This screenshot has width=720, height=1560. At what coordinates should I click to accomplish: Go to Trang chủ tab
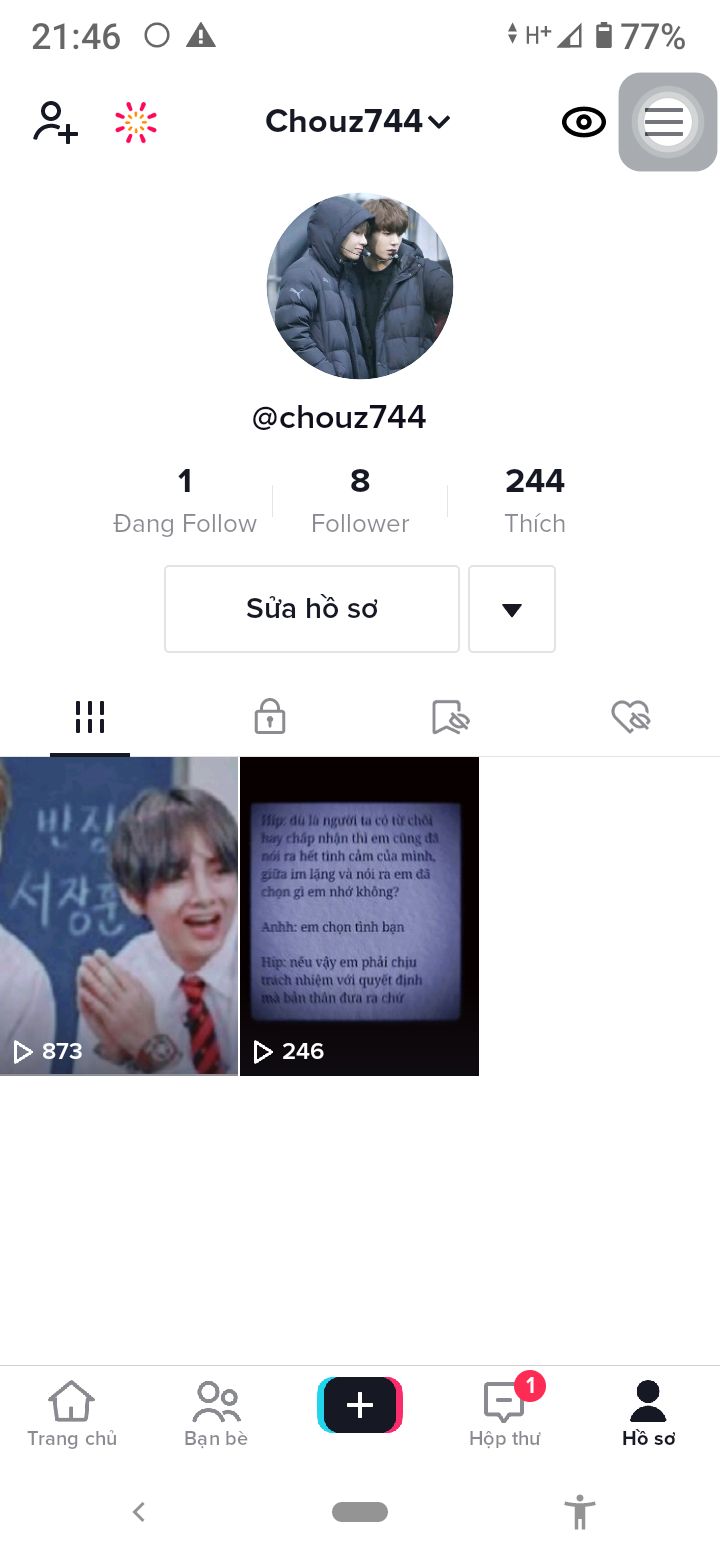(x=72, y=1415)
